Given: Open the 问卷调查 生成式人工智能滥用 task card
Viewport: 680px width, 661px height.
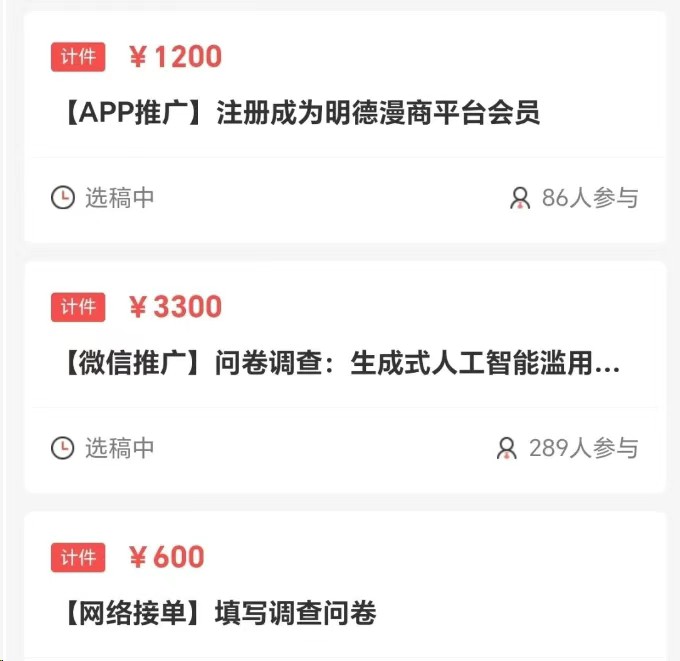Looking at the screenshot, I should tap(340, 363).
